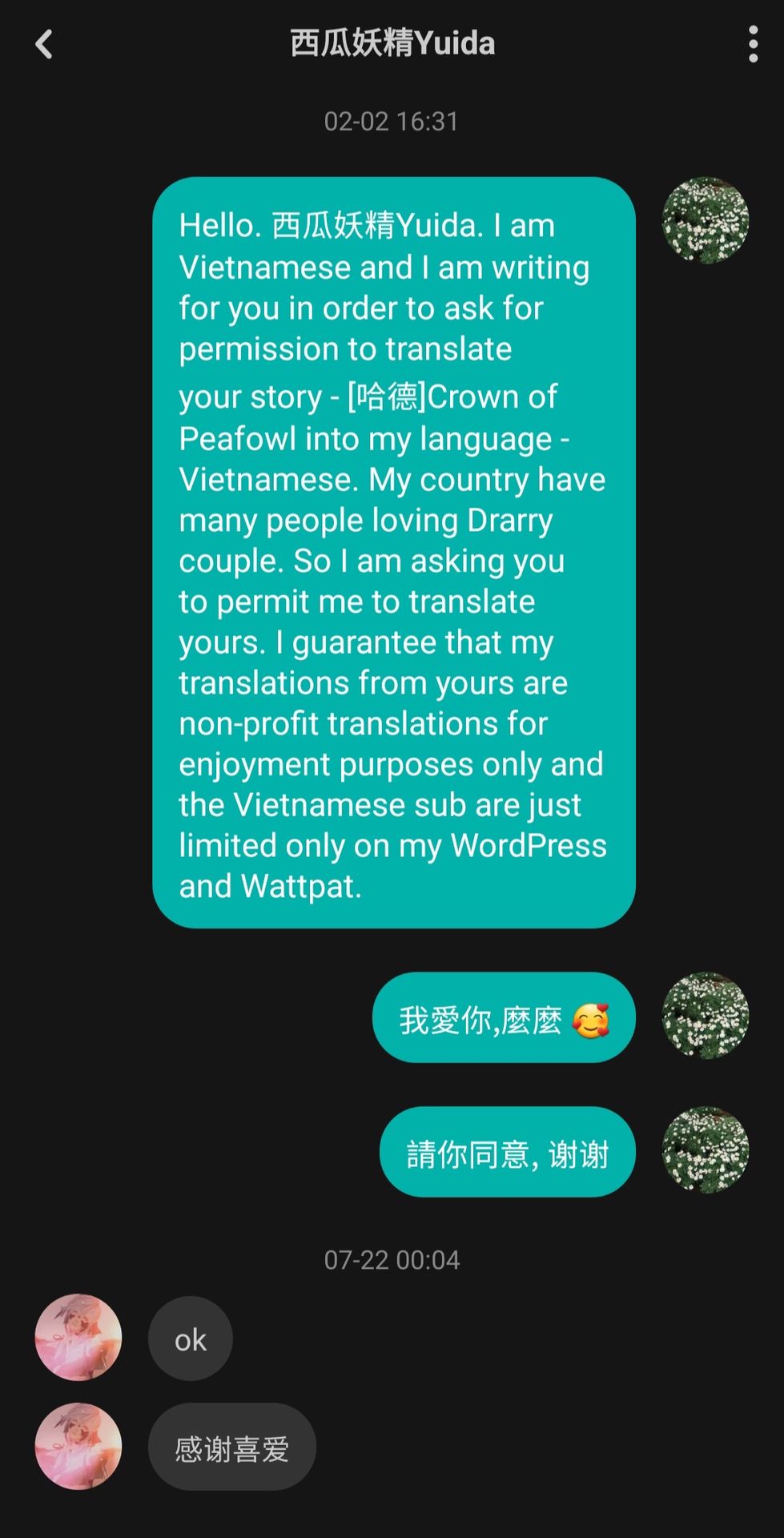This screenshot has height=1538, width=784.
Task: Open the sender's avatar beside the ok message
Action: [78, 1337]
